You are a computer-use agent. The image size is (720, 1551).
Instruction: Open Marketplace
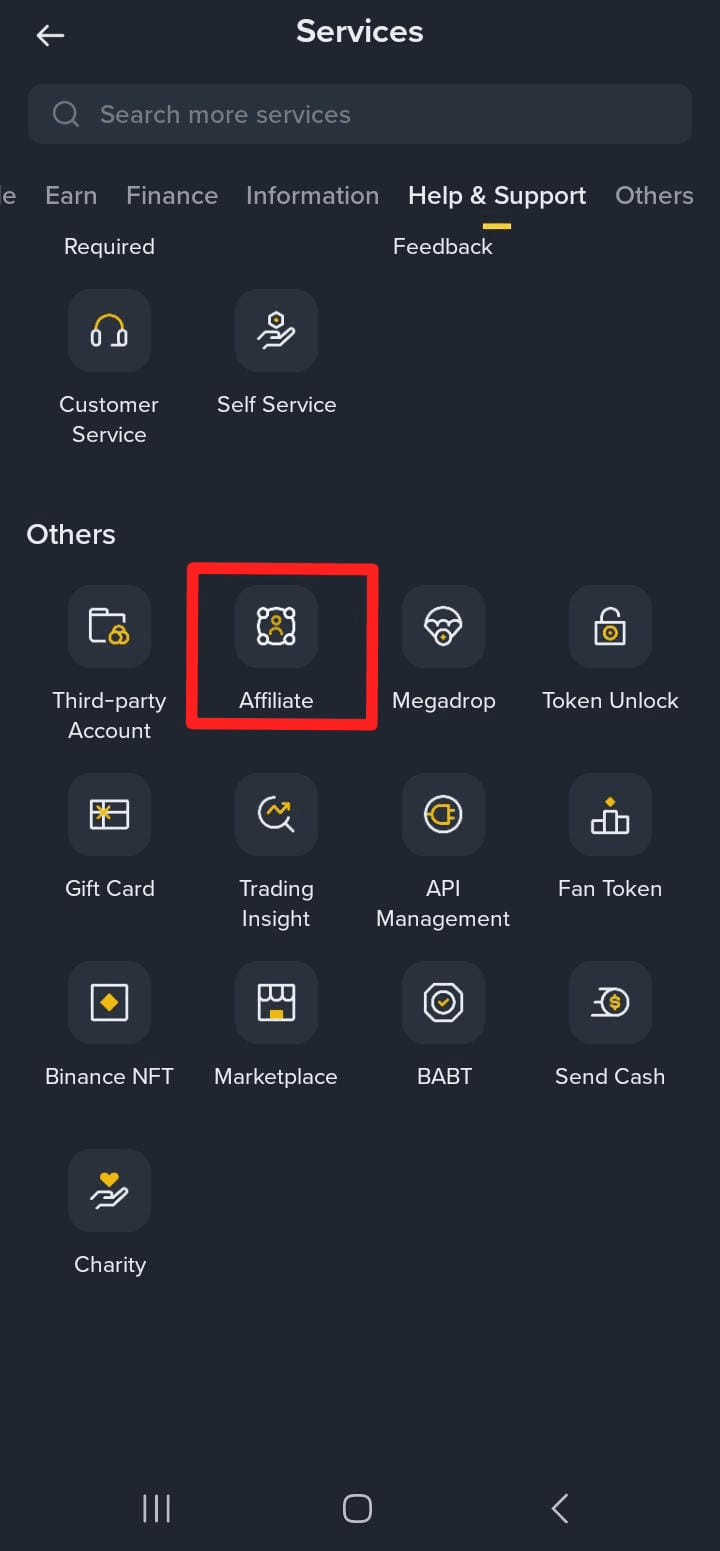276,1003
